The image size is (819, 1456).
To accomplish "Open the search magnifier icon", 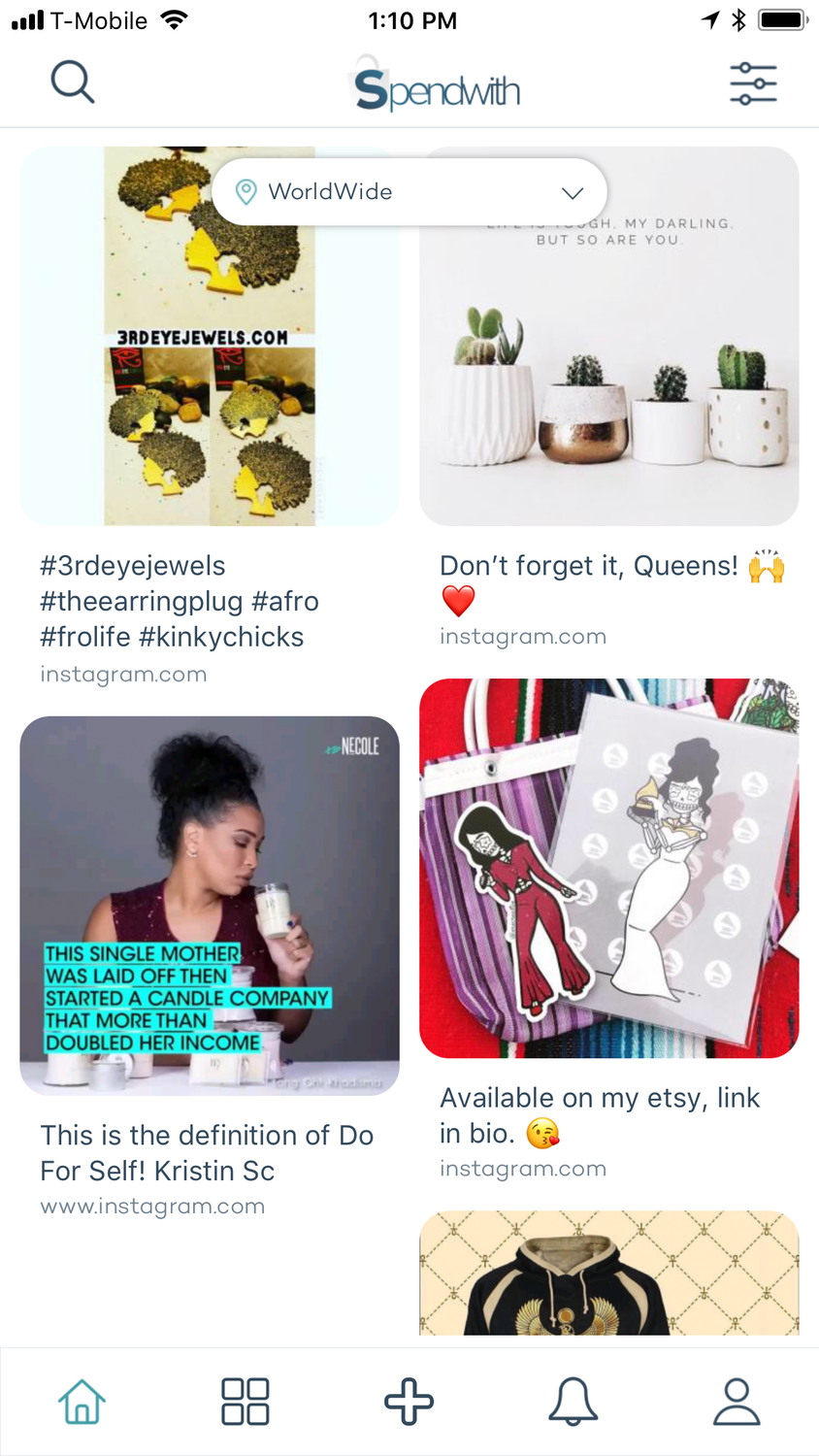I will (73, 83).
